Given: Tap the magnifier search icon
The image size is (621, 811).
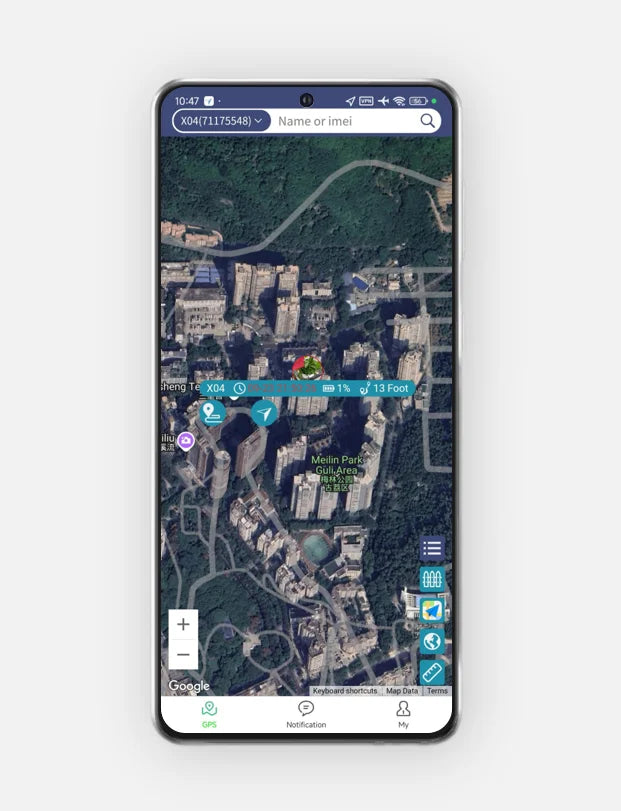Looking at the screenshot, I should (428, 121).
